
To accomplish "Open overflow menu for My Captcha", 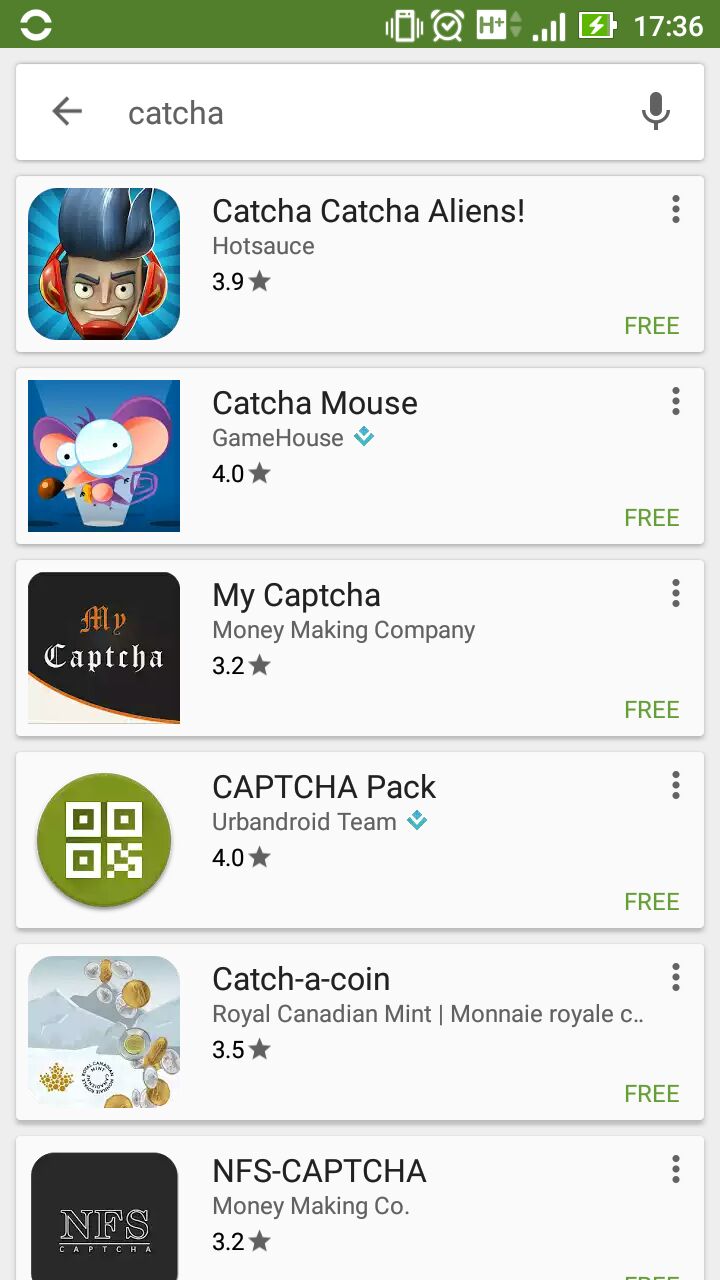I will point(676,594).
